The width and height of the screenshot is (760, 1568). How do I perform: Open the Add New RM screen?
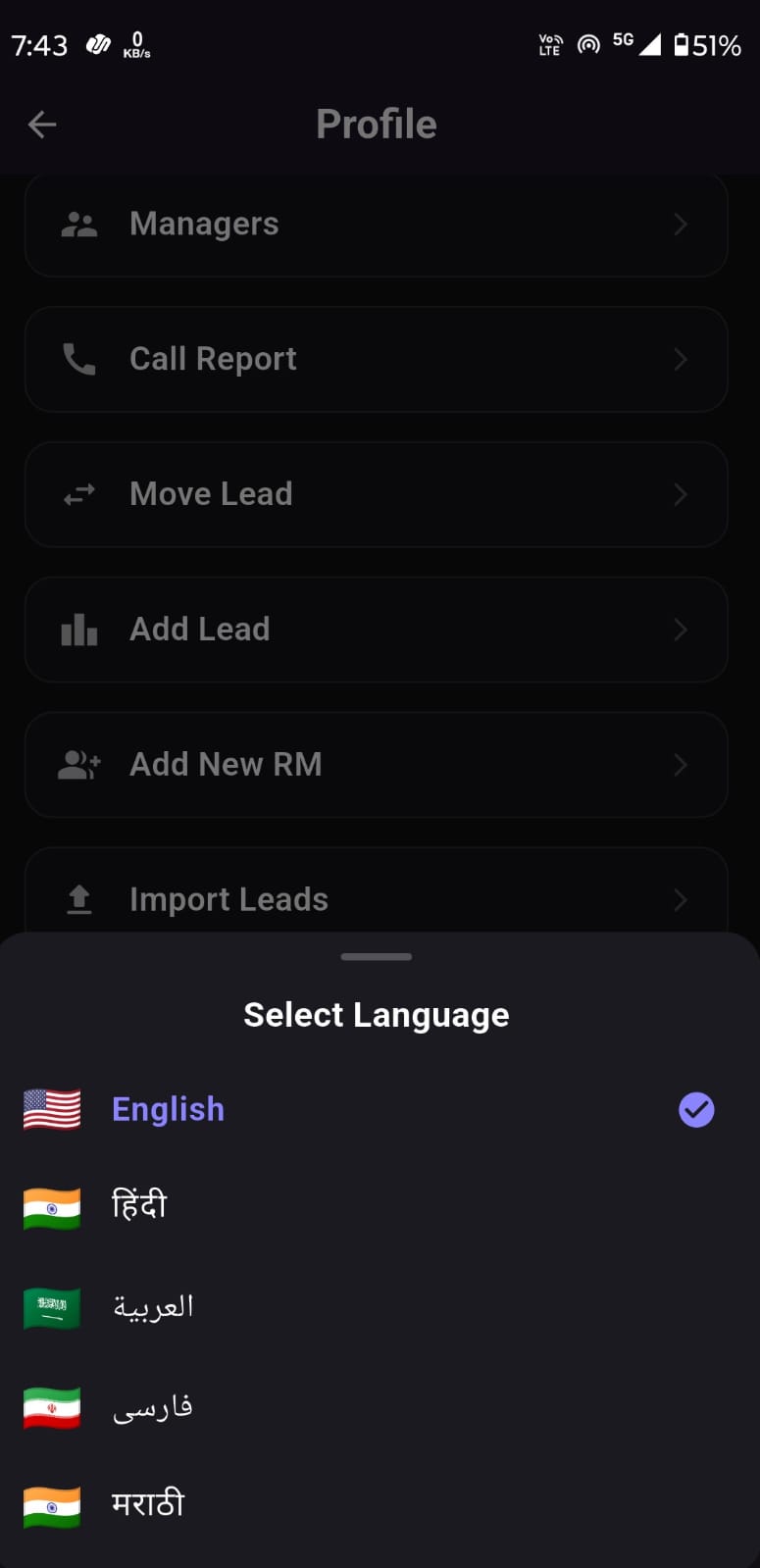click(226, 765)
